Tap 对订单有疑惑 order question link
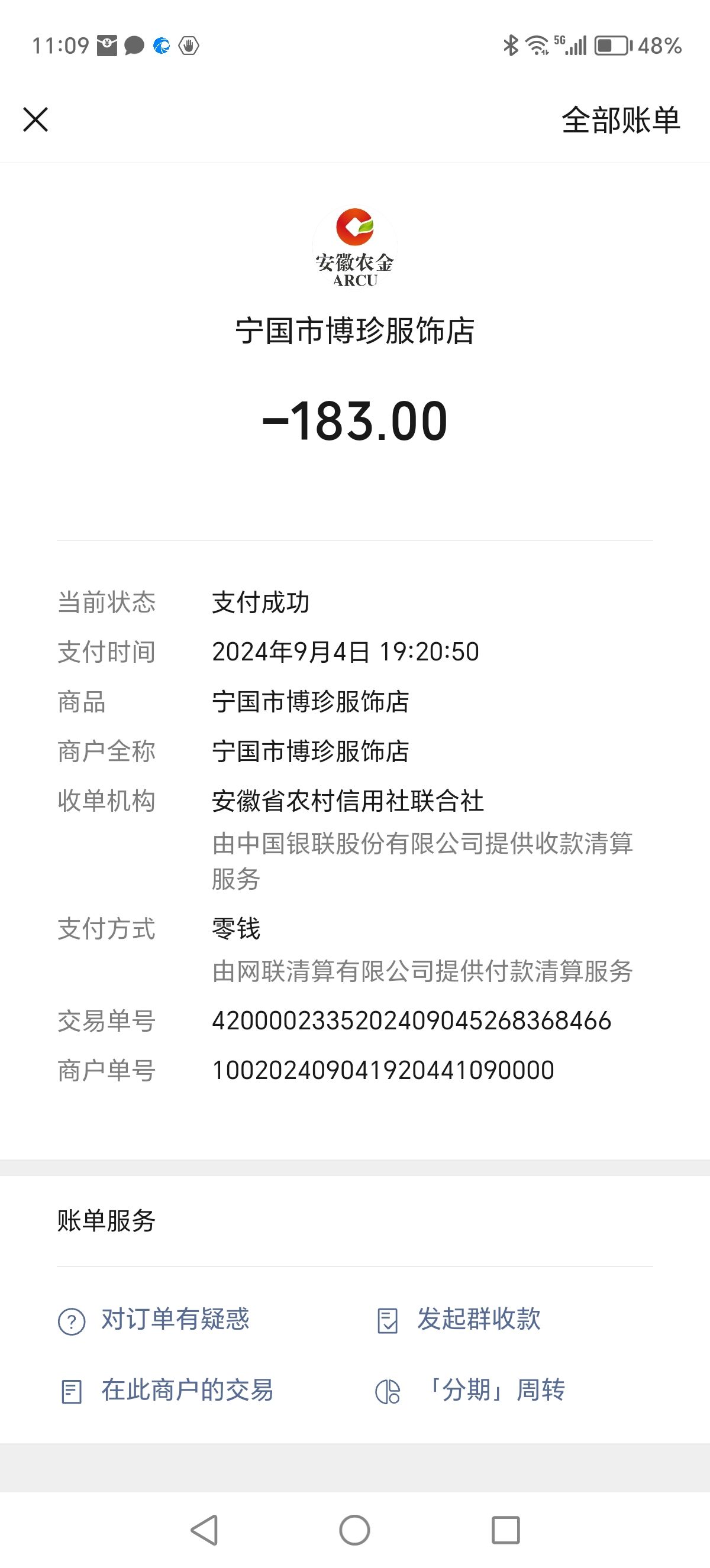710x1568 pixels. 153,1319
